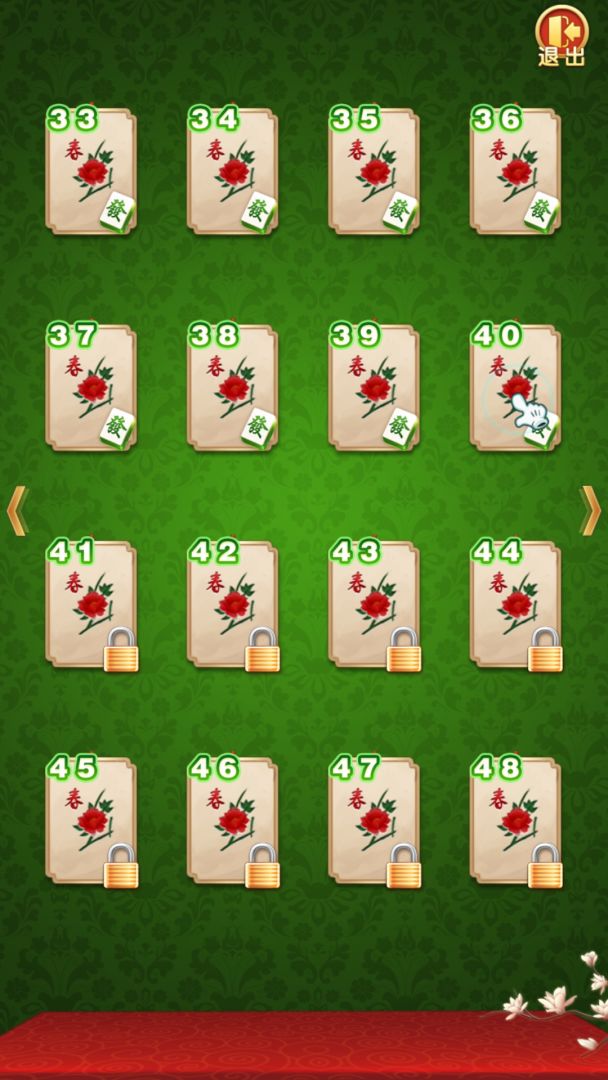Select level 34 card
This screenshot has height=1080, width=608.
232,172
